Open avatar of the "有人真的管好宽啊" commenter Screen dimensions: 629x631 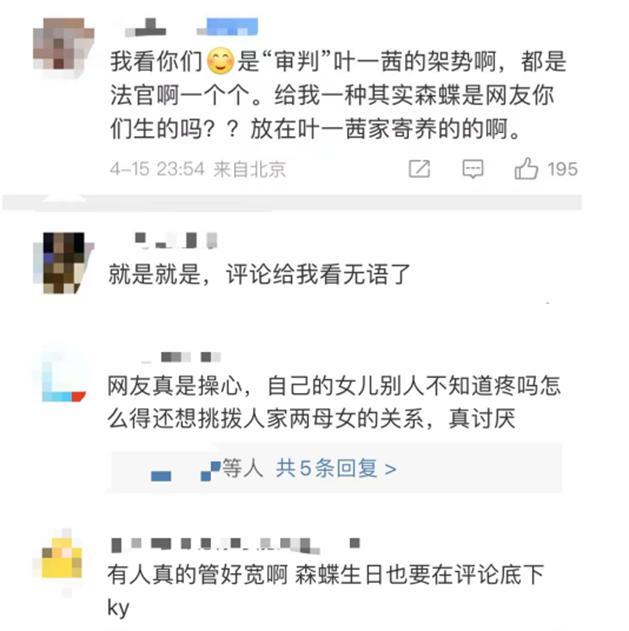(x=62, y=561)
